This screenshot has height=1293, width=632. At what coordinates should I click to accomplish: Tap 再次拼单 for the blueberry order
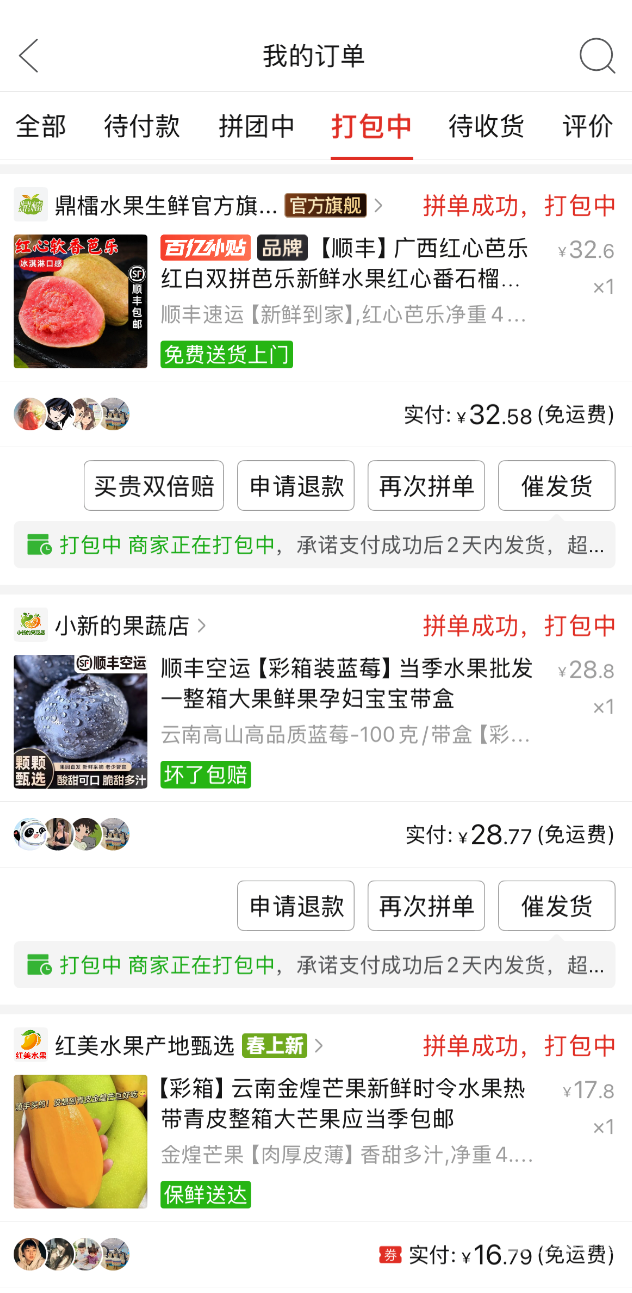coord(426,906)
